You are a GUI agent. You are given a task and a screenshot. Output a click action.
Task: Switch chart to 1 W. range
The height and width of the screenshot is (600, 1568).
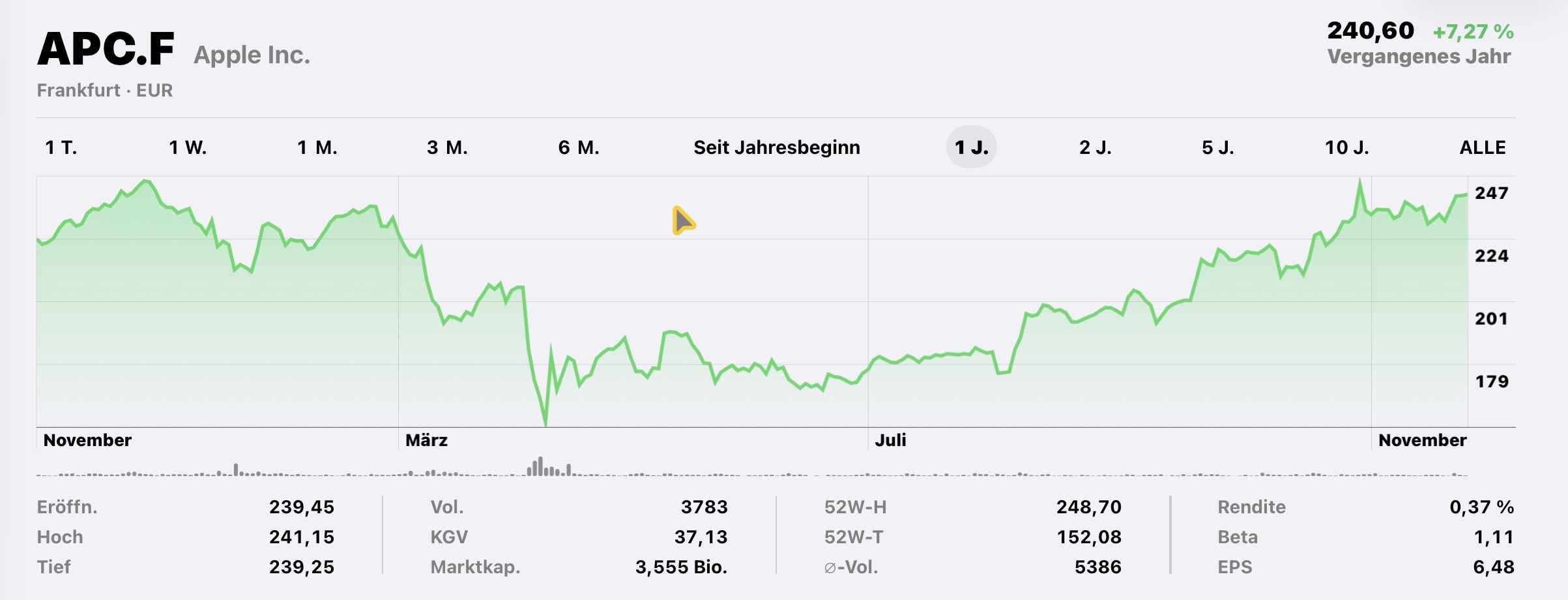188,147
